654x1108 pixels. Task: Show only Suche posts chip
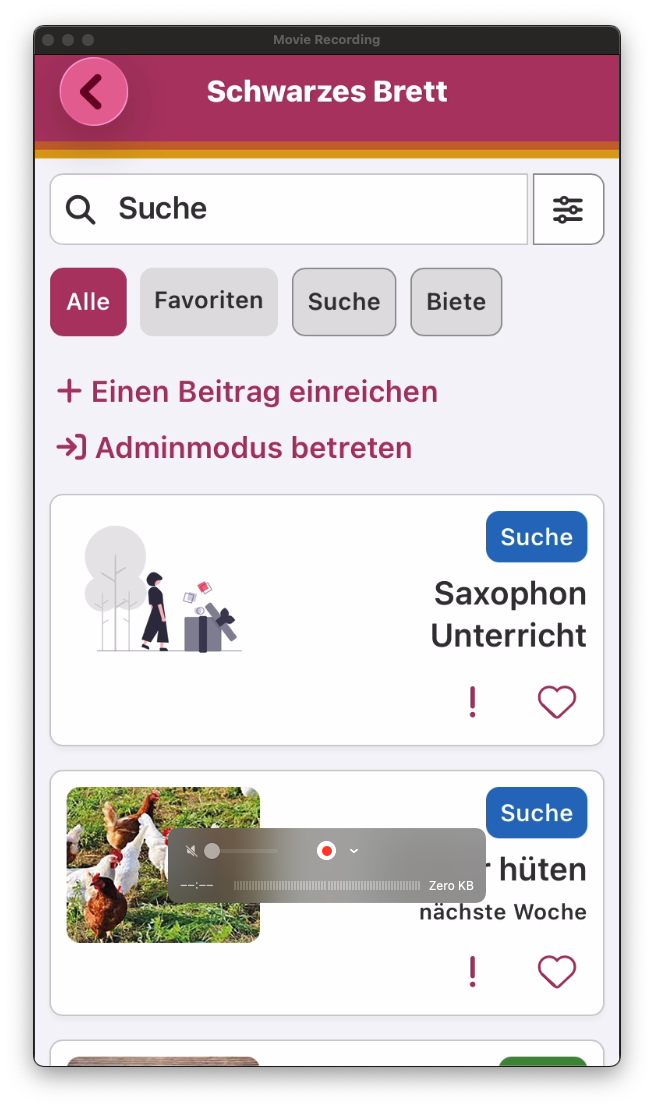tap(344, 302)
